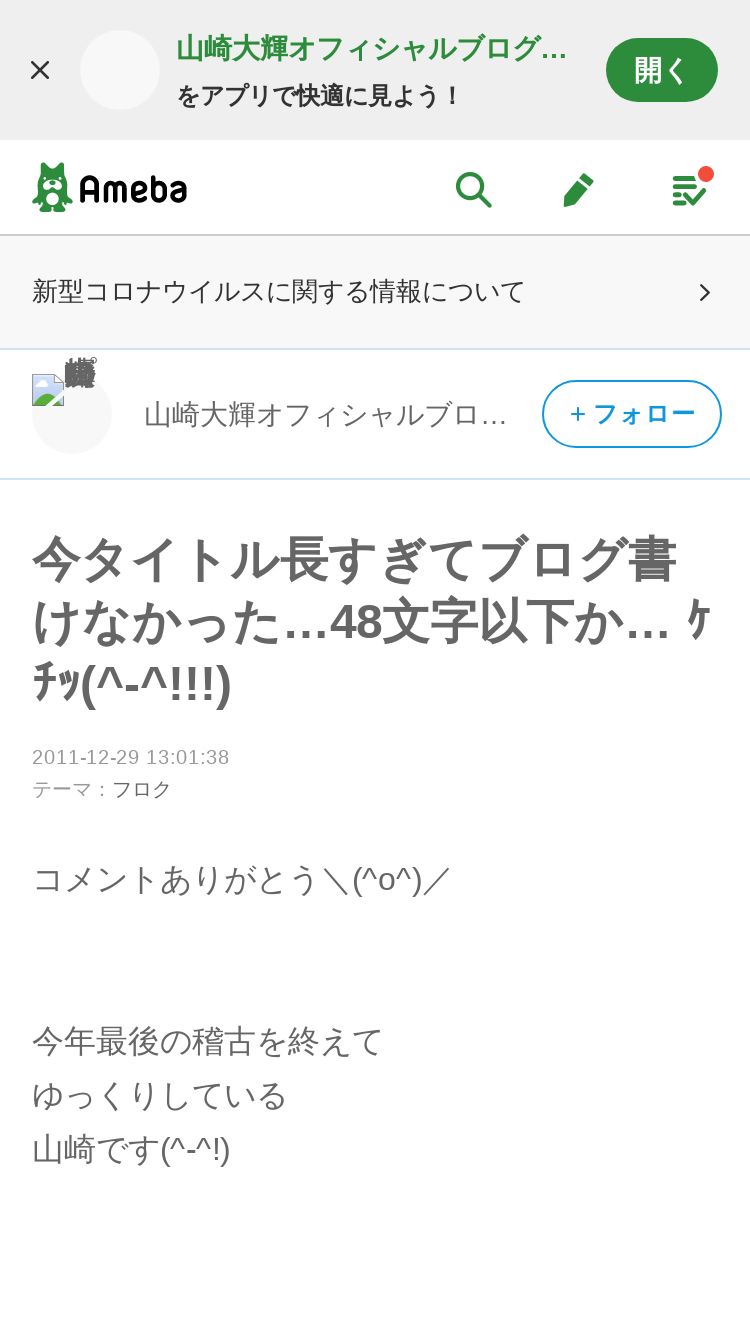Open 新型コロナウイルスに関する情報について notice

(375, 292)
